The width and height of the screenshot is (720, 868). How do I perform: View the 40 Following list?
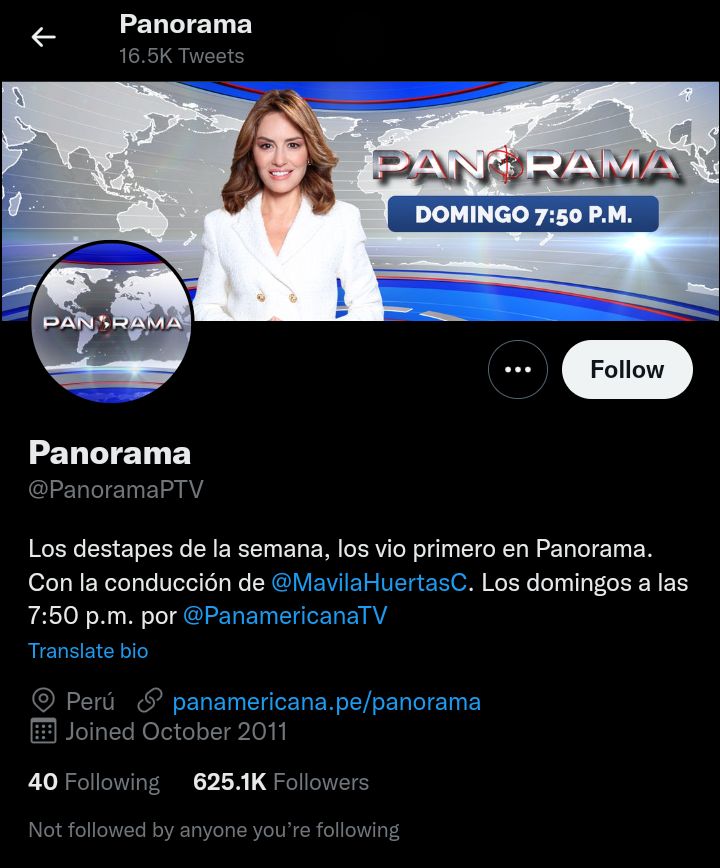pyautogui.click(x=94, y=782)
